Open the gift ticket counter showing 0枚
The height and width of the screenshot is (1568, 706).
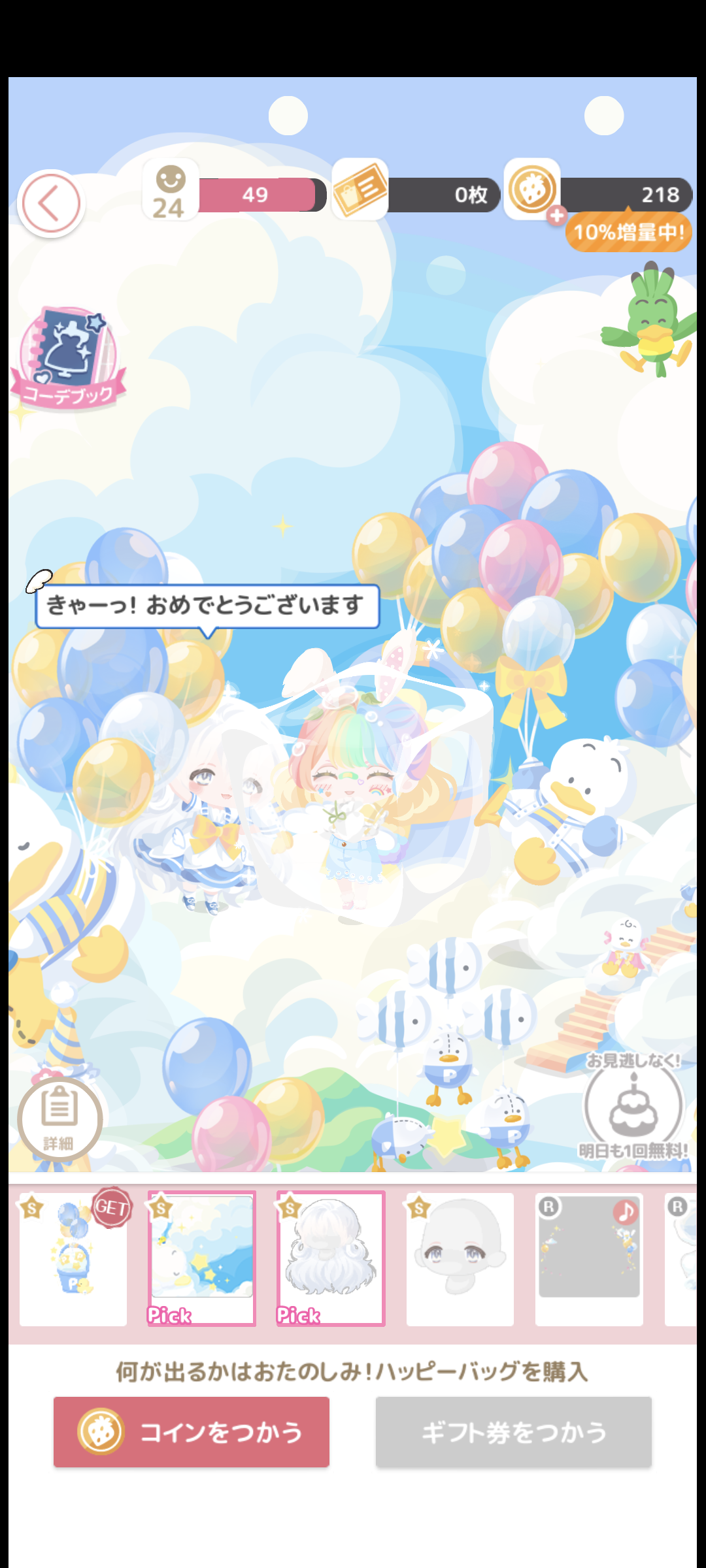click(416, 194)
